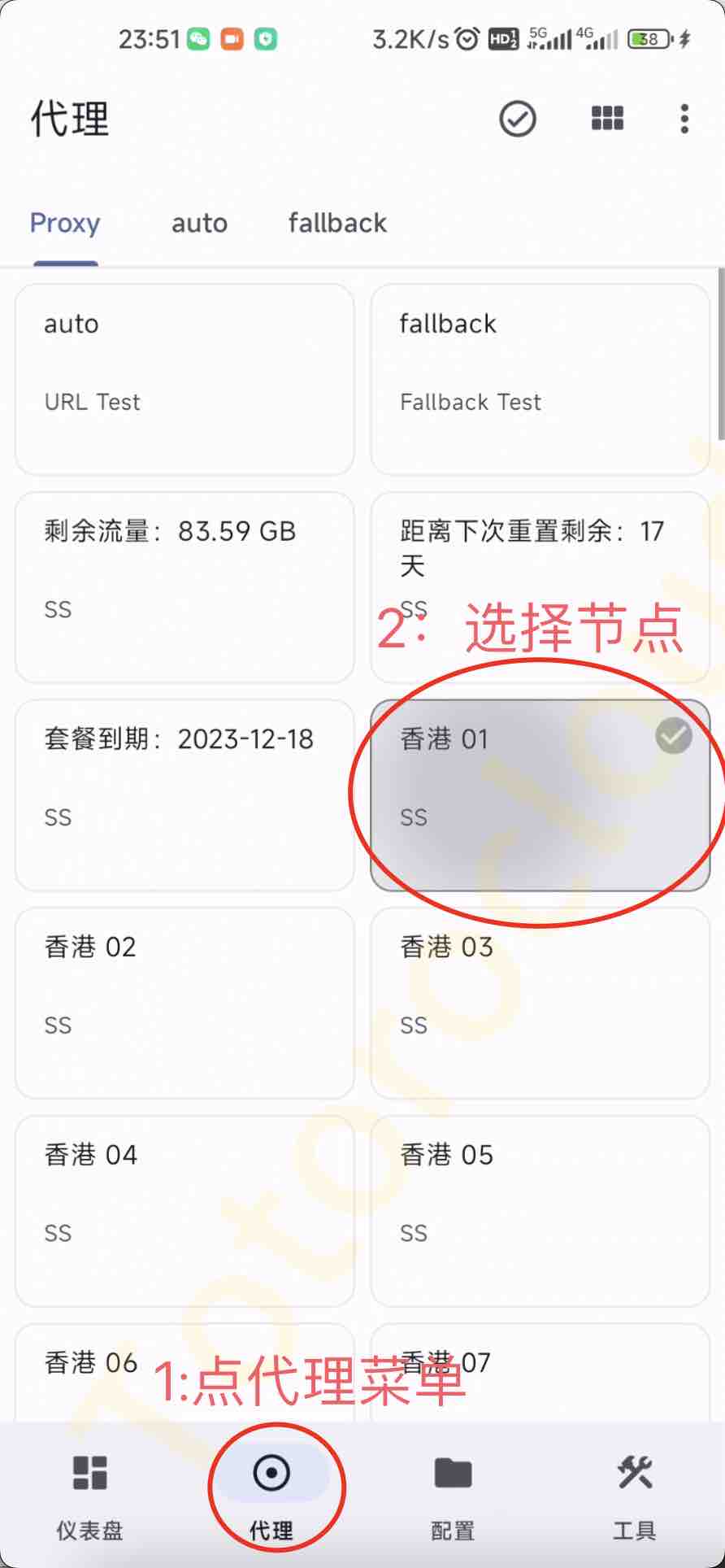Image resolution: width=725 pixels, height=1568 pixels.
Task: Run the latency test check icon
Action: point(517,119)
